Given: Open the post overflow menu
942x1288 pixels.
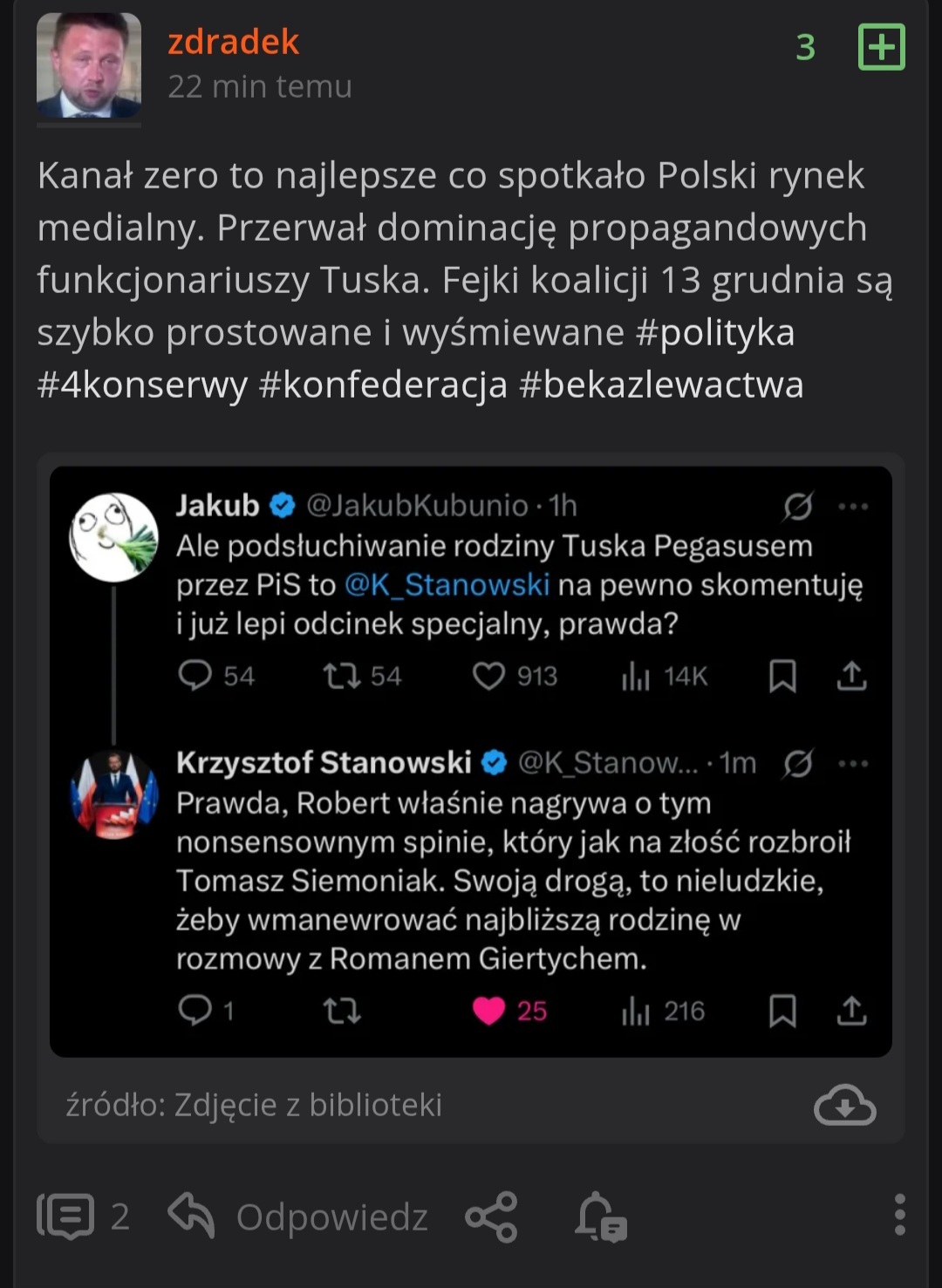Looking at the screenshot, I should [x=899, y=1215].
